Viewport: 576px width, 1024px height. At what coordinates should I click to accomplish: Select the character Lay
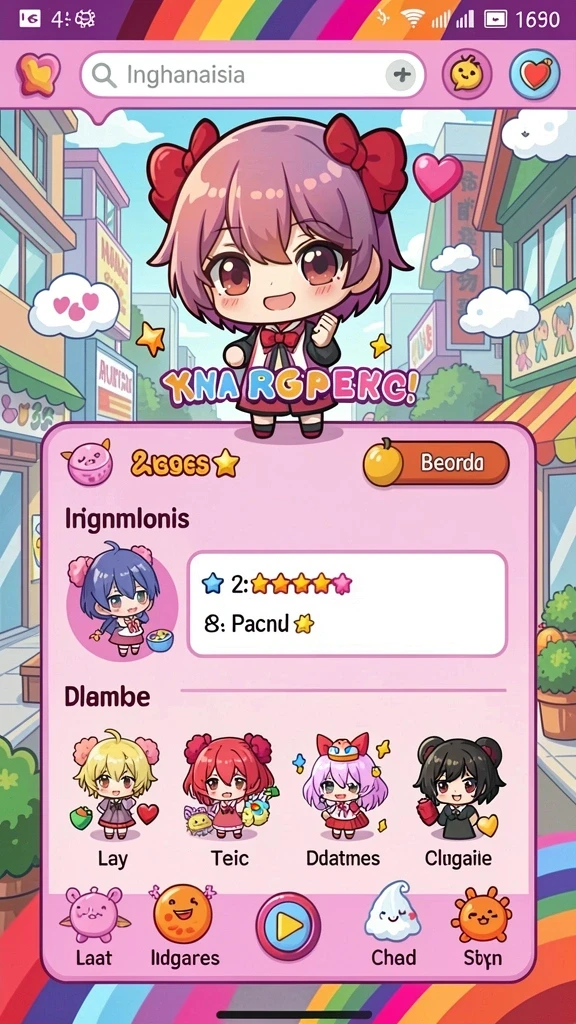tap(115, 799)
